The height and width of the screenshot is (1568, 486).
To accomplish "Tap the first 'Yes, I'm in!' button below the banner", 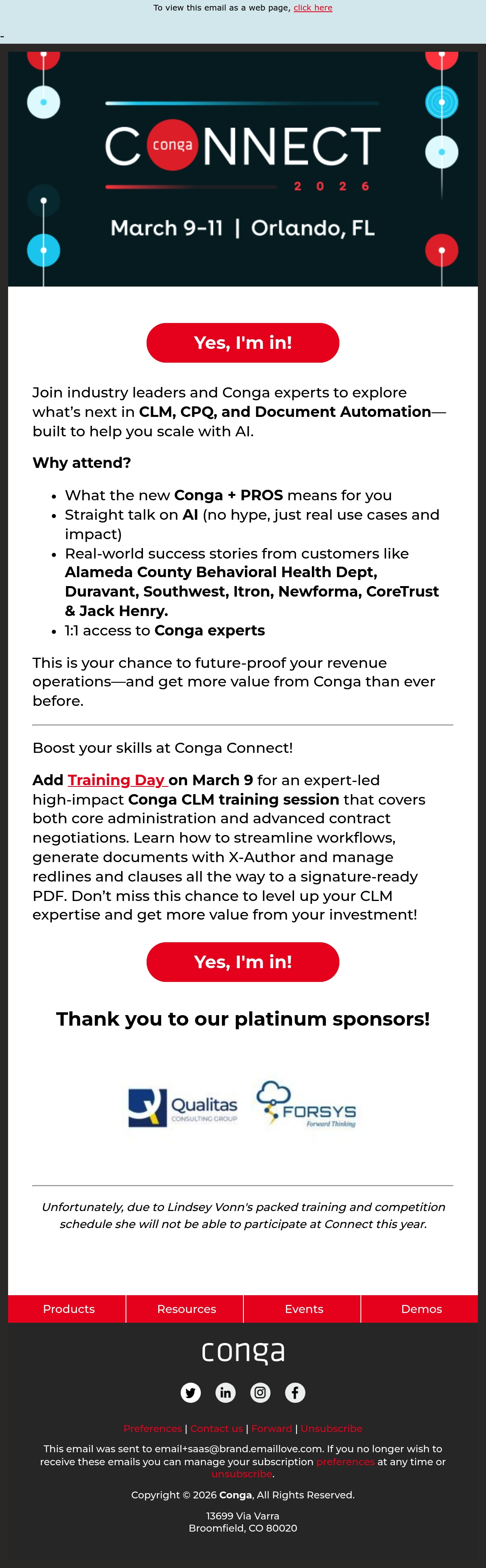I will 242,343.
